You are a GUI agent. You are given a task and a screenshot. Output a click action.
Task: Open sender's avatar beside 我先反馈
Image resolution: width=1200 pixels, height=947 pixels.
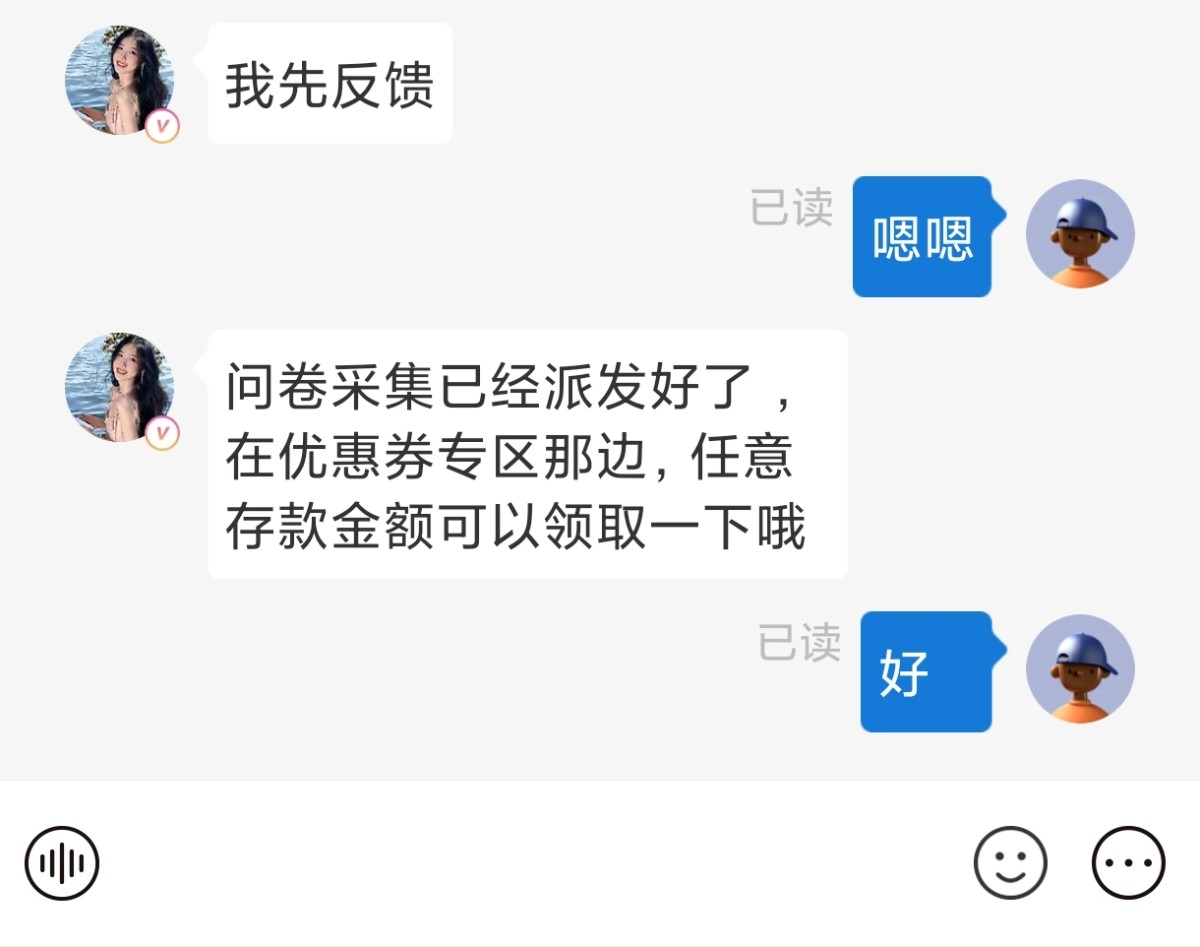pos(119,81)
